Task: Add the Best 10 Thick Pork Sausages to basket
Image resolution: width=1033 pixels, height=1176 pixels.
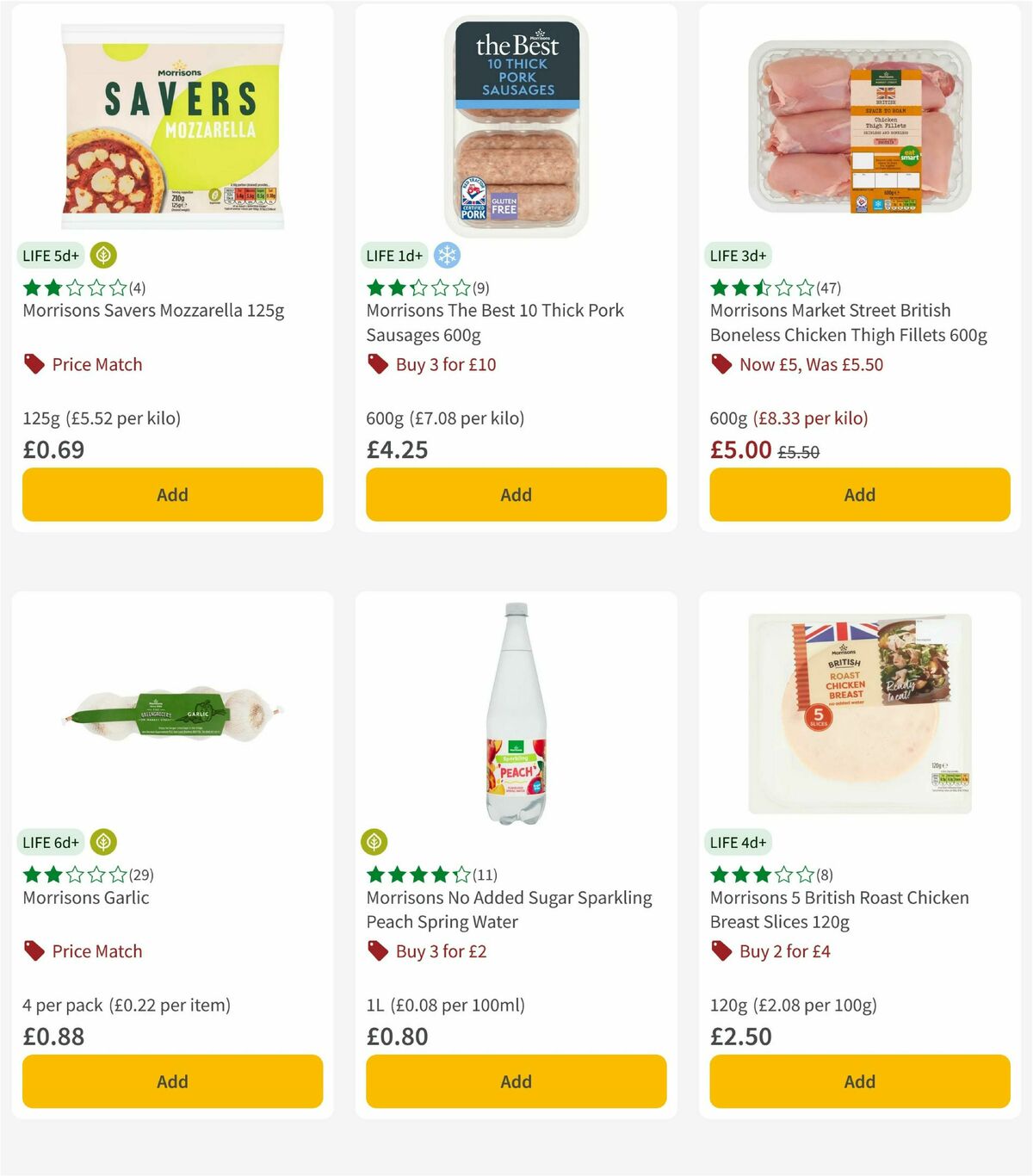Action: pos(516,494)
